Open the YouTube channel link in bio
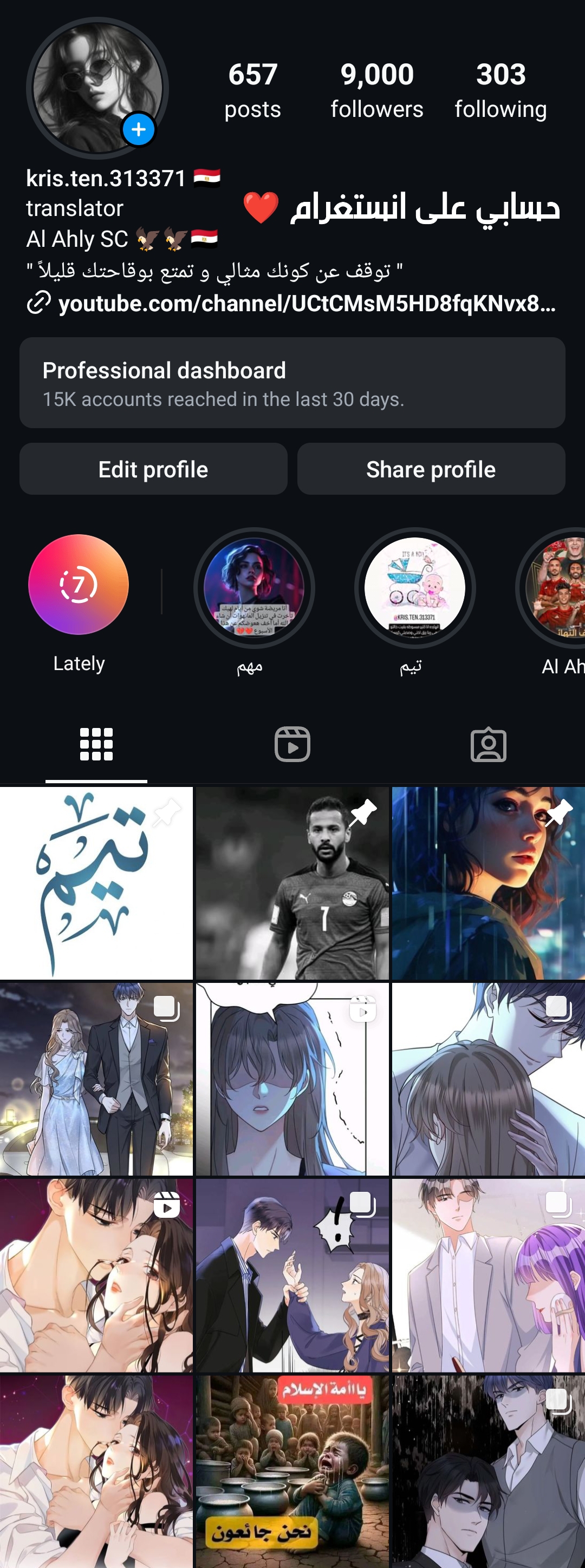 306,303
